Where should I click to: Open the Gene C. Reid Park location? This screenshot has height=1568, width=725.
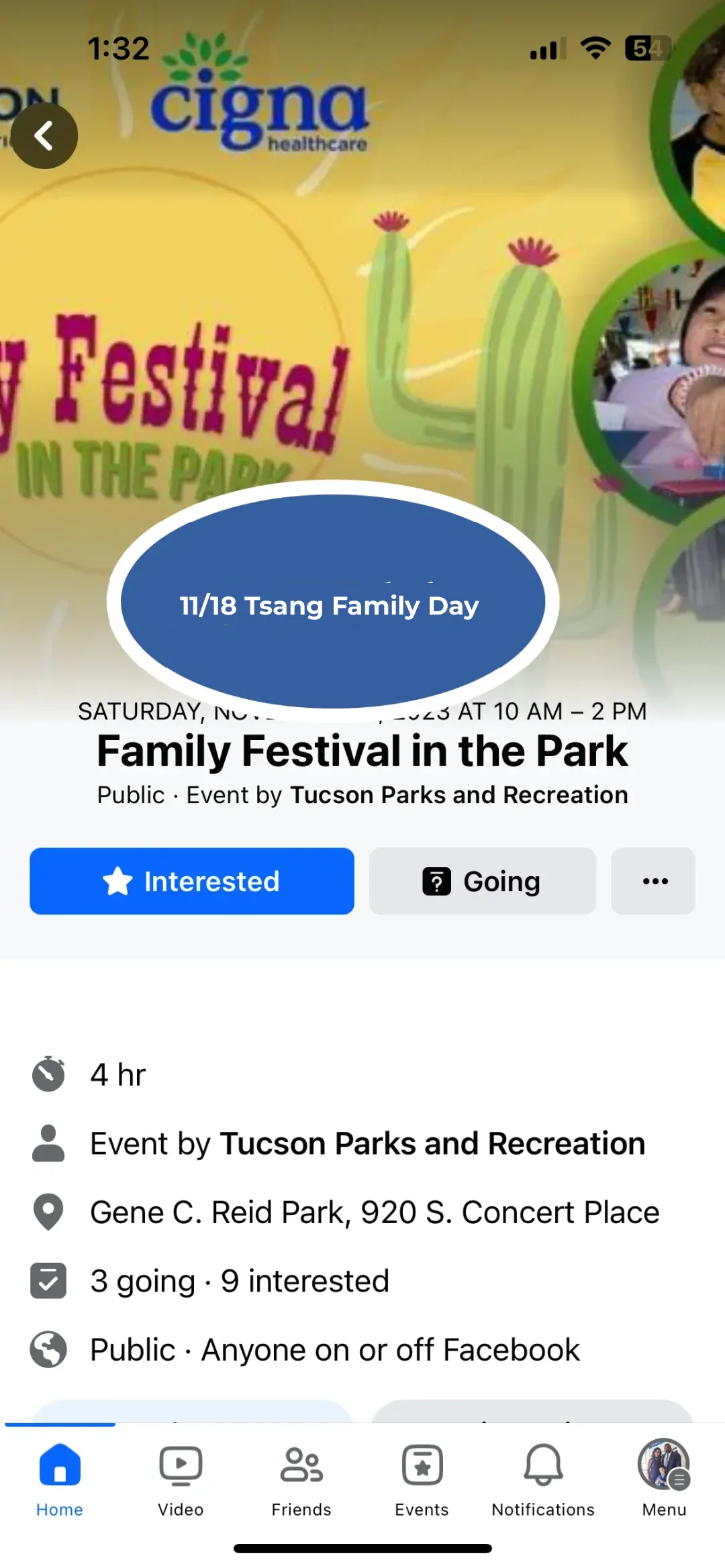point(375,1212)
